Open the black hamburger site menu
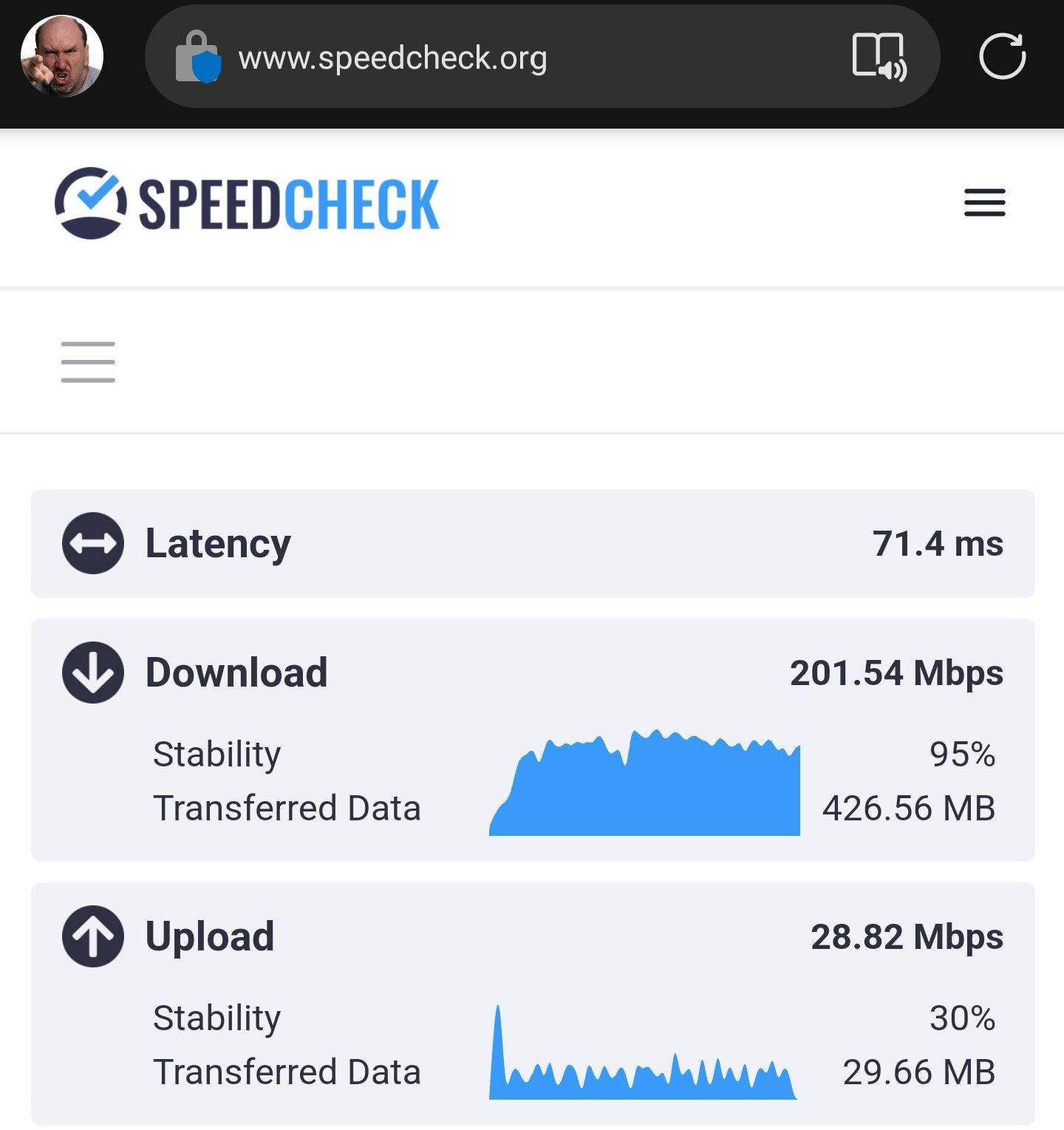The width and height of the screenshot is (1064, 1130). coord(984,202)
